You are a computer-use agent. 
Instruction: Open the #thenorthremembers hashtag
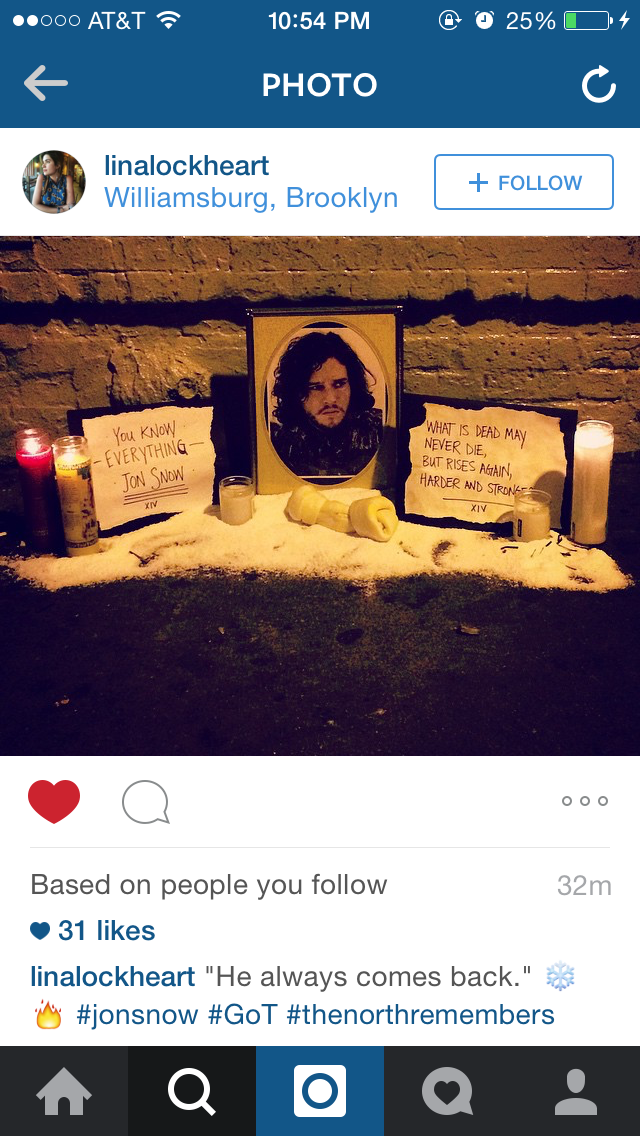coord(420,1014)
